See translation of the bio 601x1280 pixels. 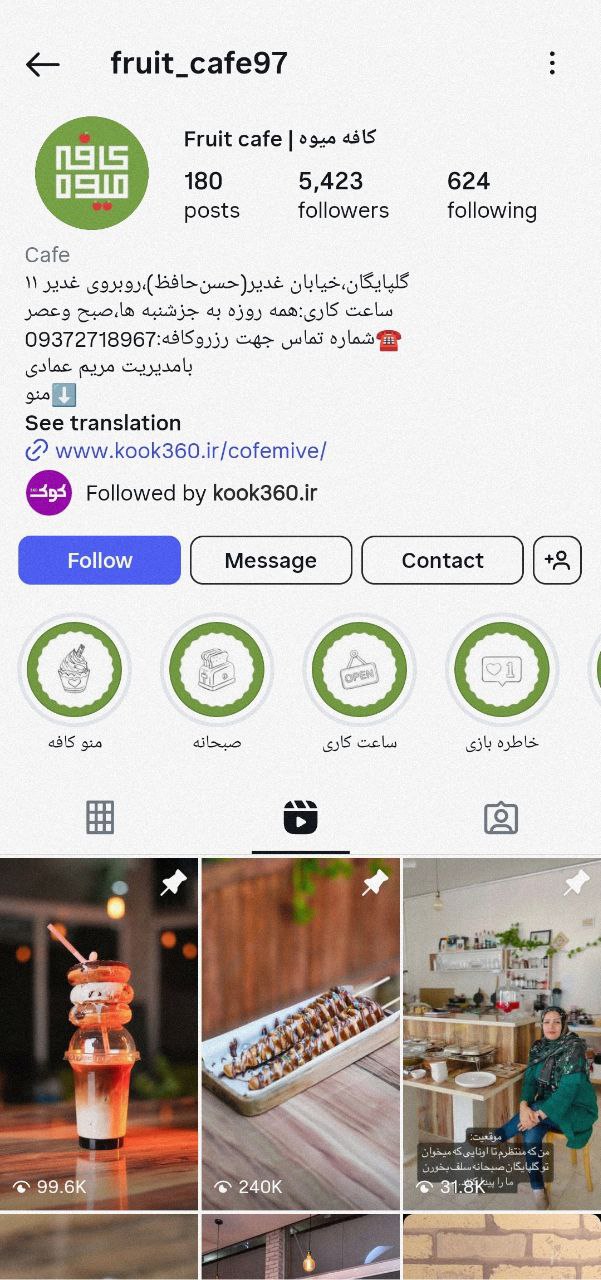103,423
